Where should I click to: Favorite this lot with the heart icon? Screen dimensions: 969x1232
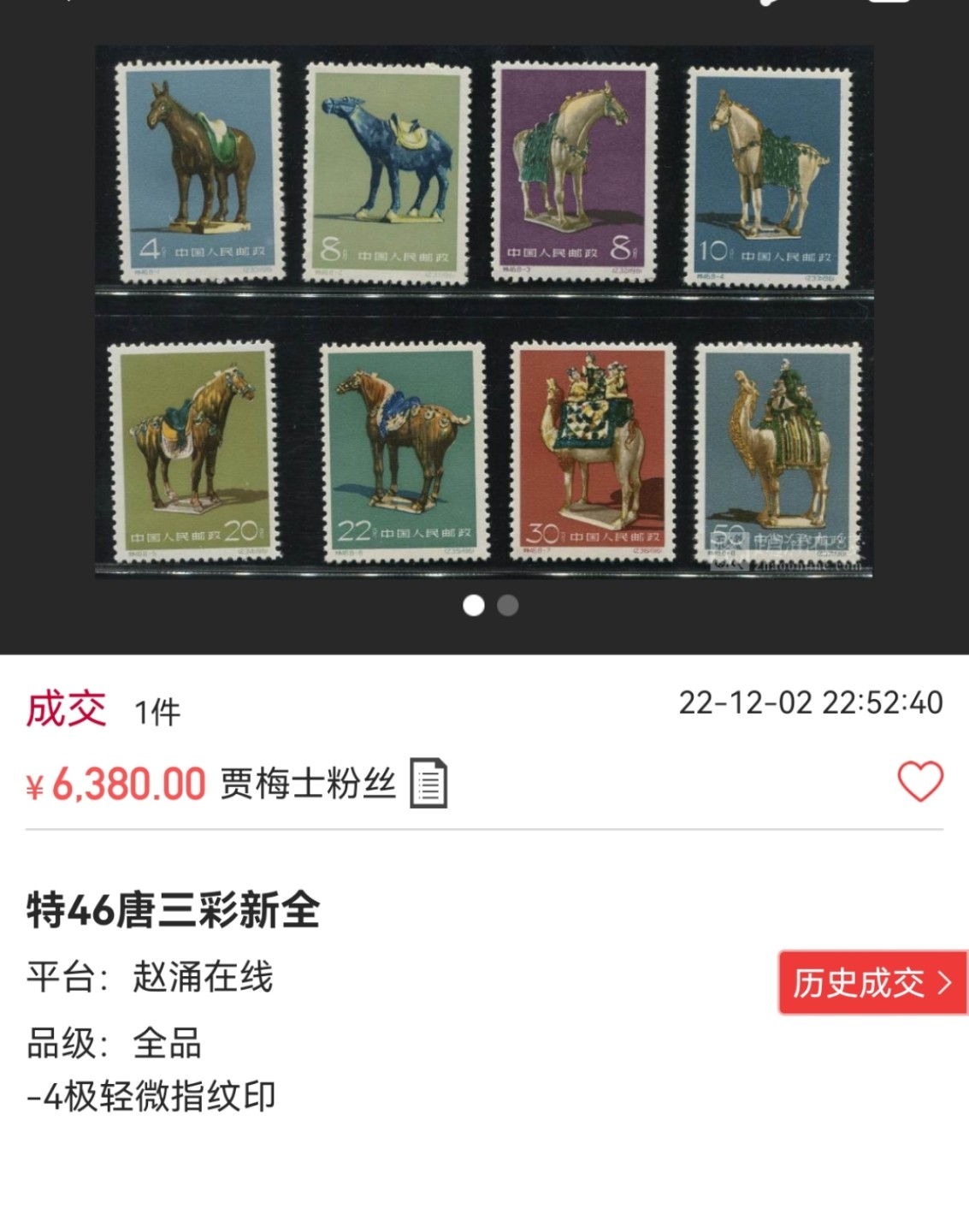[x=919, y=781]
